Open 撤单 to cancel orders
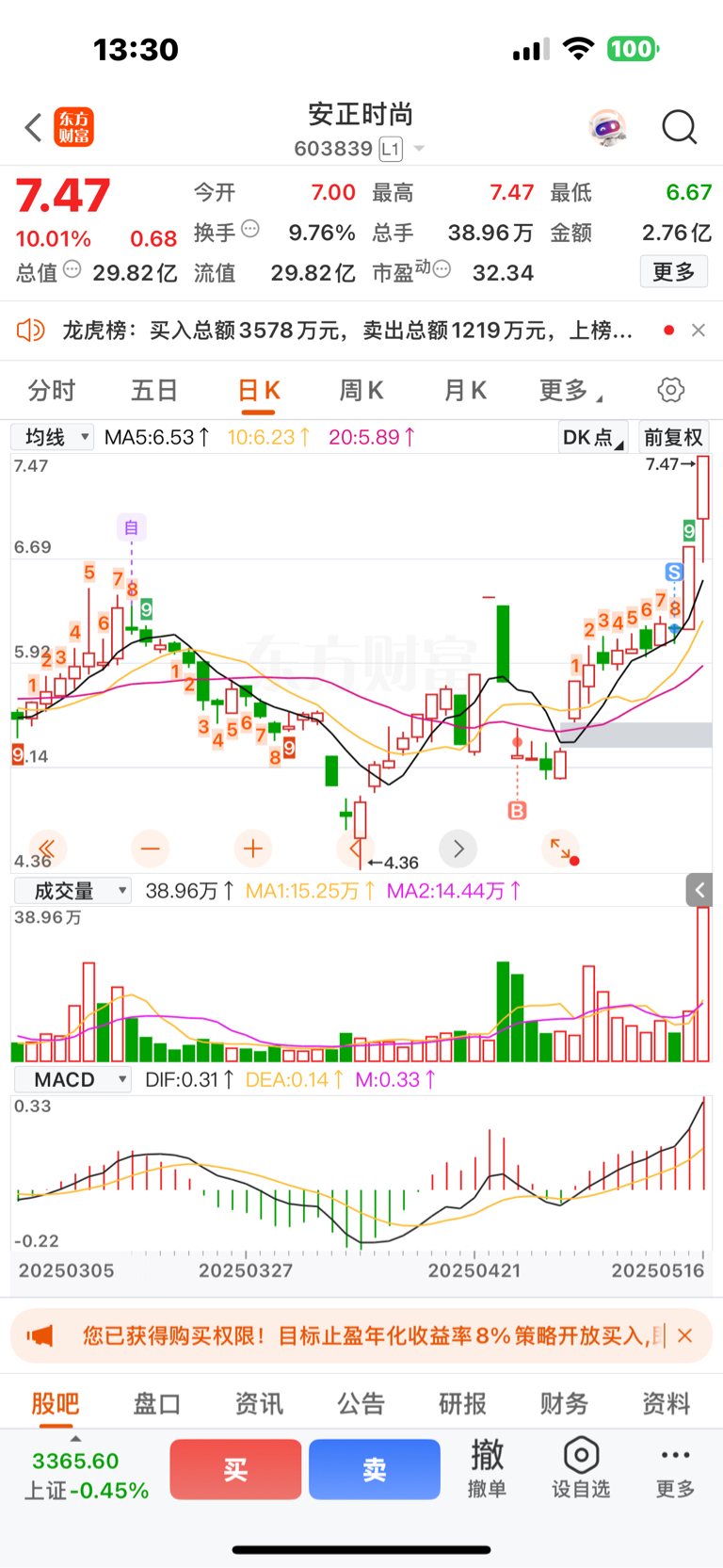 (488, 1468)
